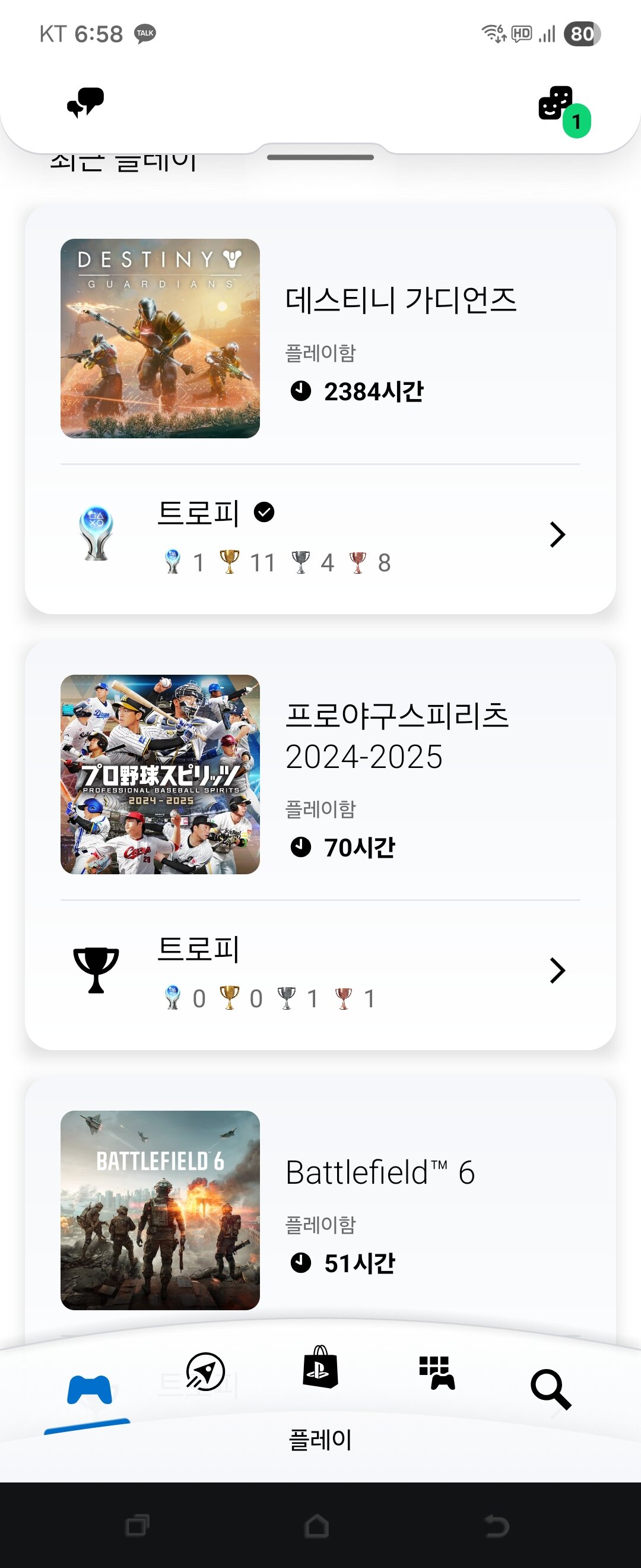This screenshot has width=641, height=1568.
Task: Open the party faces icon with badge
Action: (556, 103)
